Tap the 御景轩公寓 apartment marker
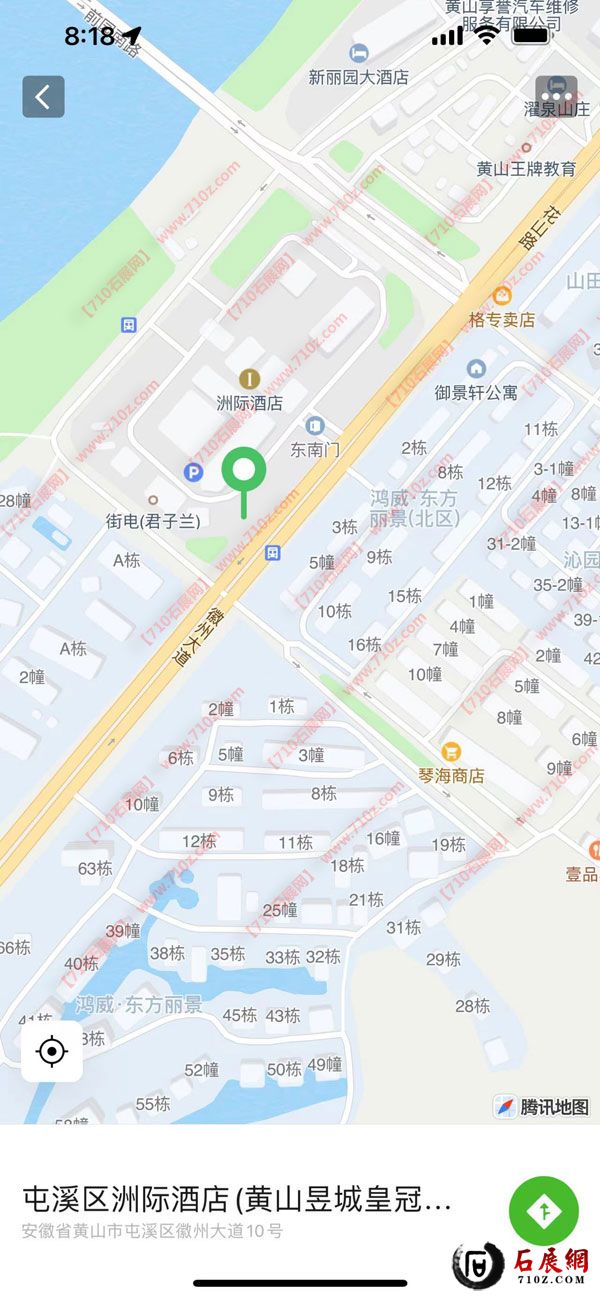This screenshot has width=600, height=1298. (476, 370)
